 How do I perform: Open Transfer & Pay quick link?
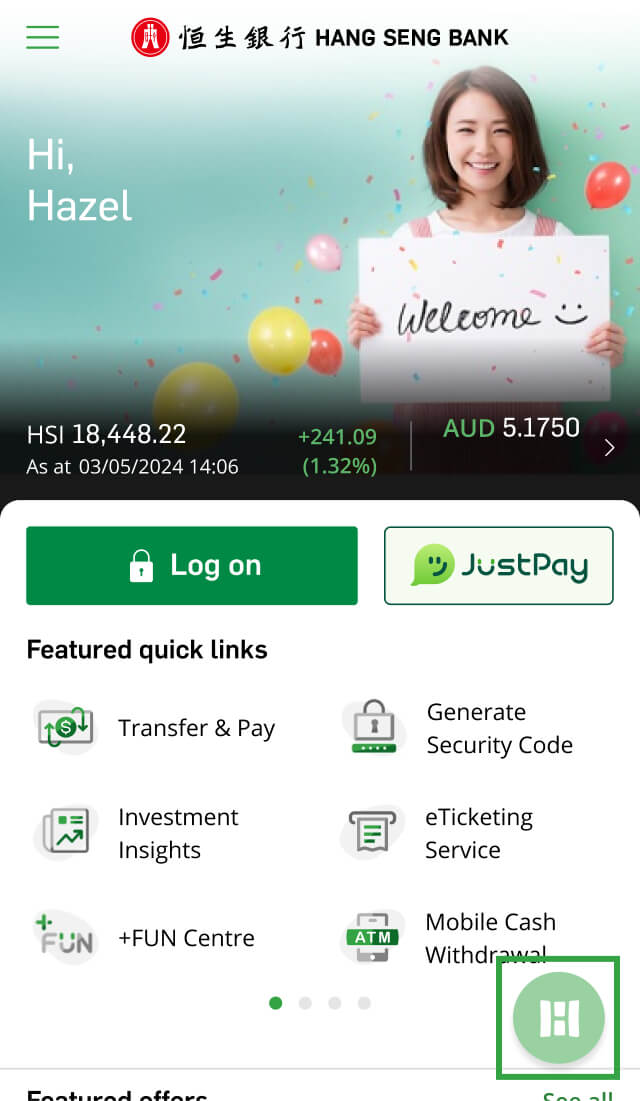tap(155, 728)
